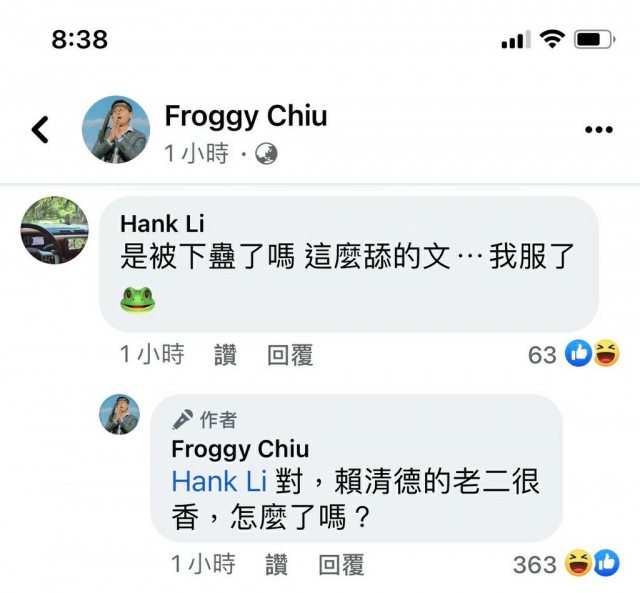Tap the blue Hank Li mention in the reply
Viewport: 640px width, 593px height.
click(x=218, y=481)
